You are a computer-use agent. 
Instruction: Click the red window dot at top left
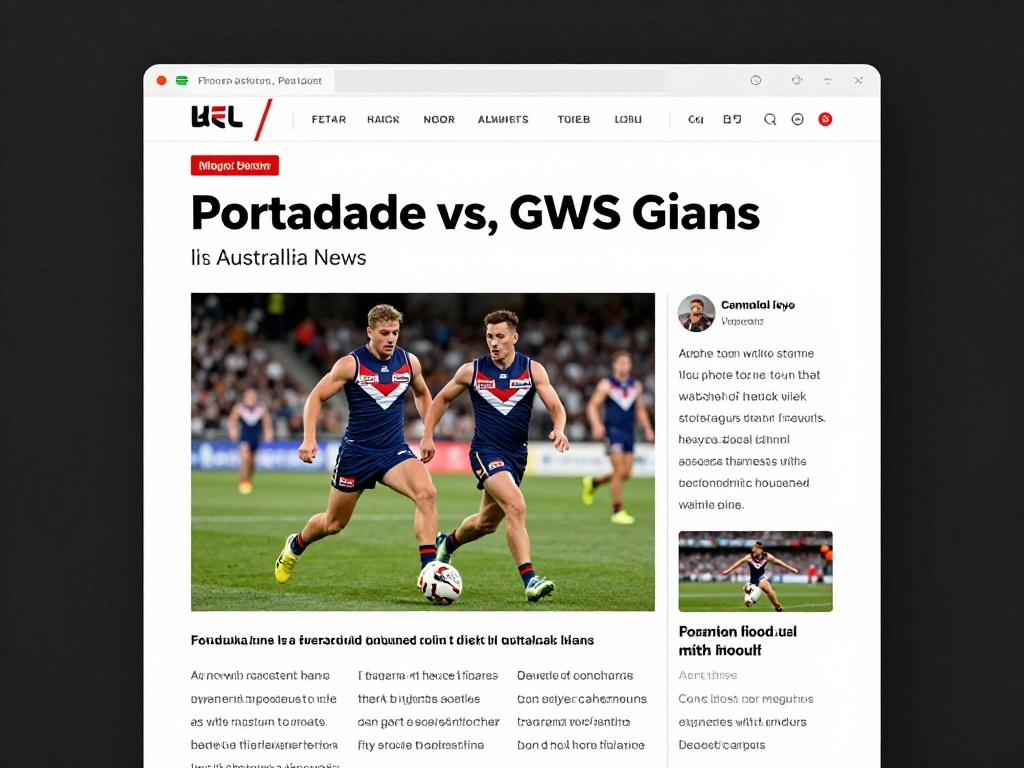click(x=161, y=80)
